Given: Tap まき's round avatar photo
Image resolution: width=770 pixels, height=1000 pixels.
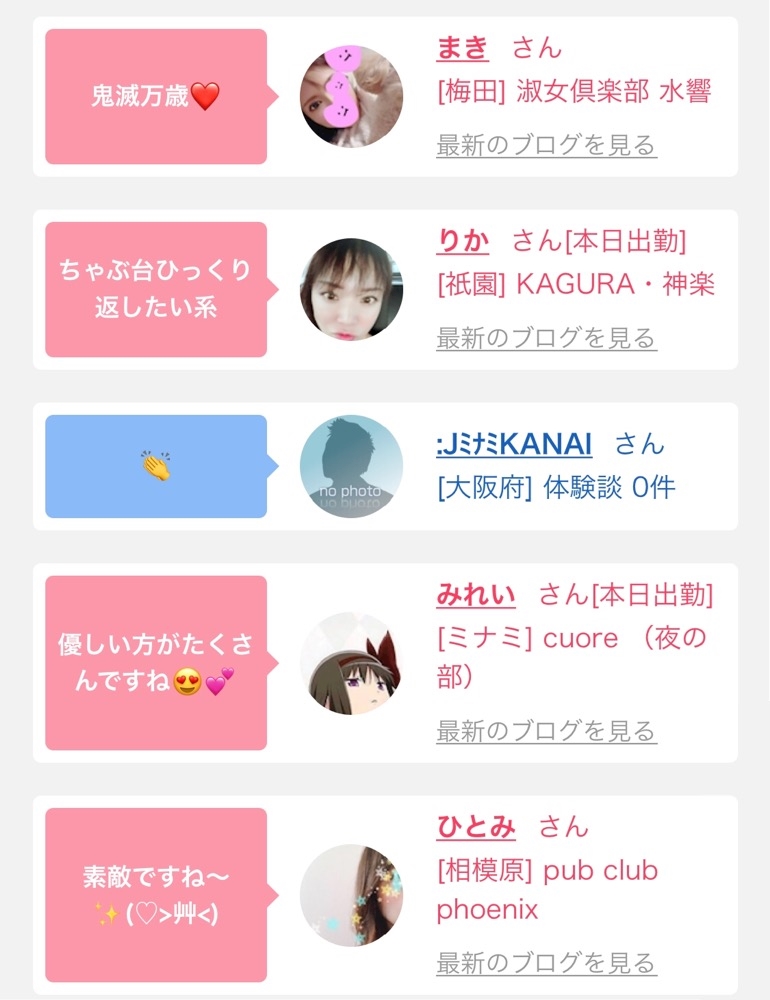Looking at the screenshot, I should coord(352,97).
